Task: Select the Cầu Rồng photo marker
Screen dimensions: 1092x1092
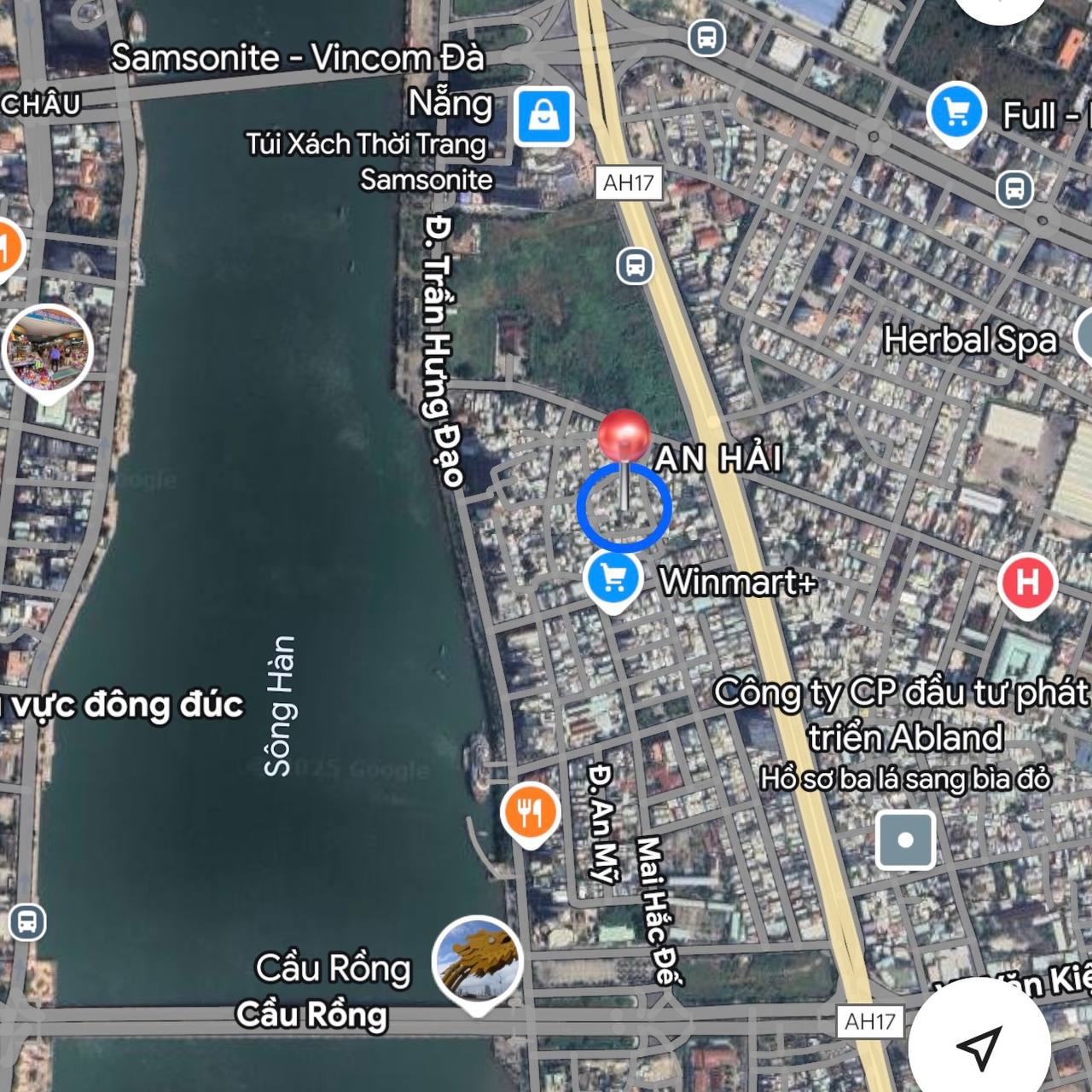Action: (477, 961)
